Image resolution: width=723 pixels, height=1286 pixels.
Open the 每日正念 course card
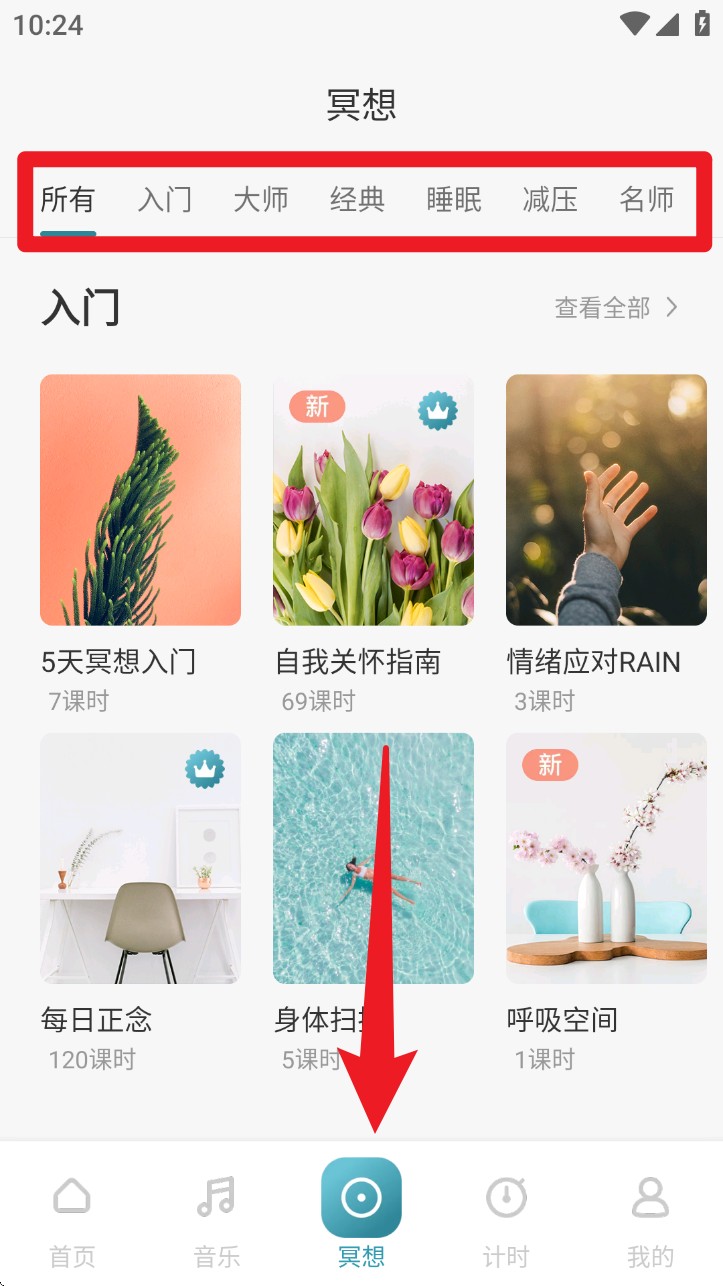point(140,858)
